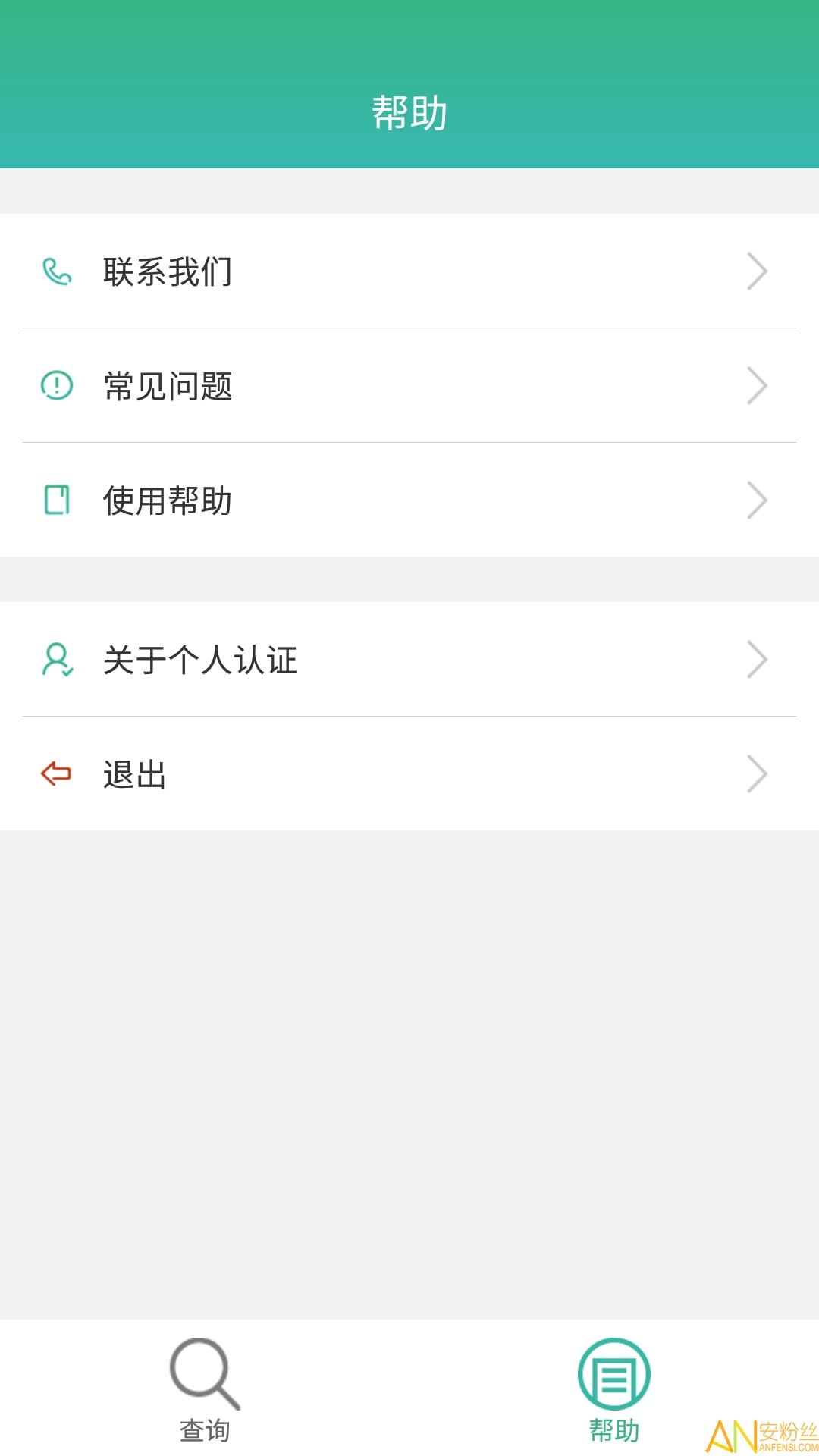Viewport: 819px width, 1456px height.
Task: Switch to the 查询 (search) tab
Action: (205, 1389)
